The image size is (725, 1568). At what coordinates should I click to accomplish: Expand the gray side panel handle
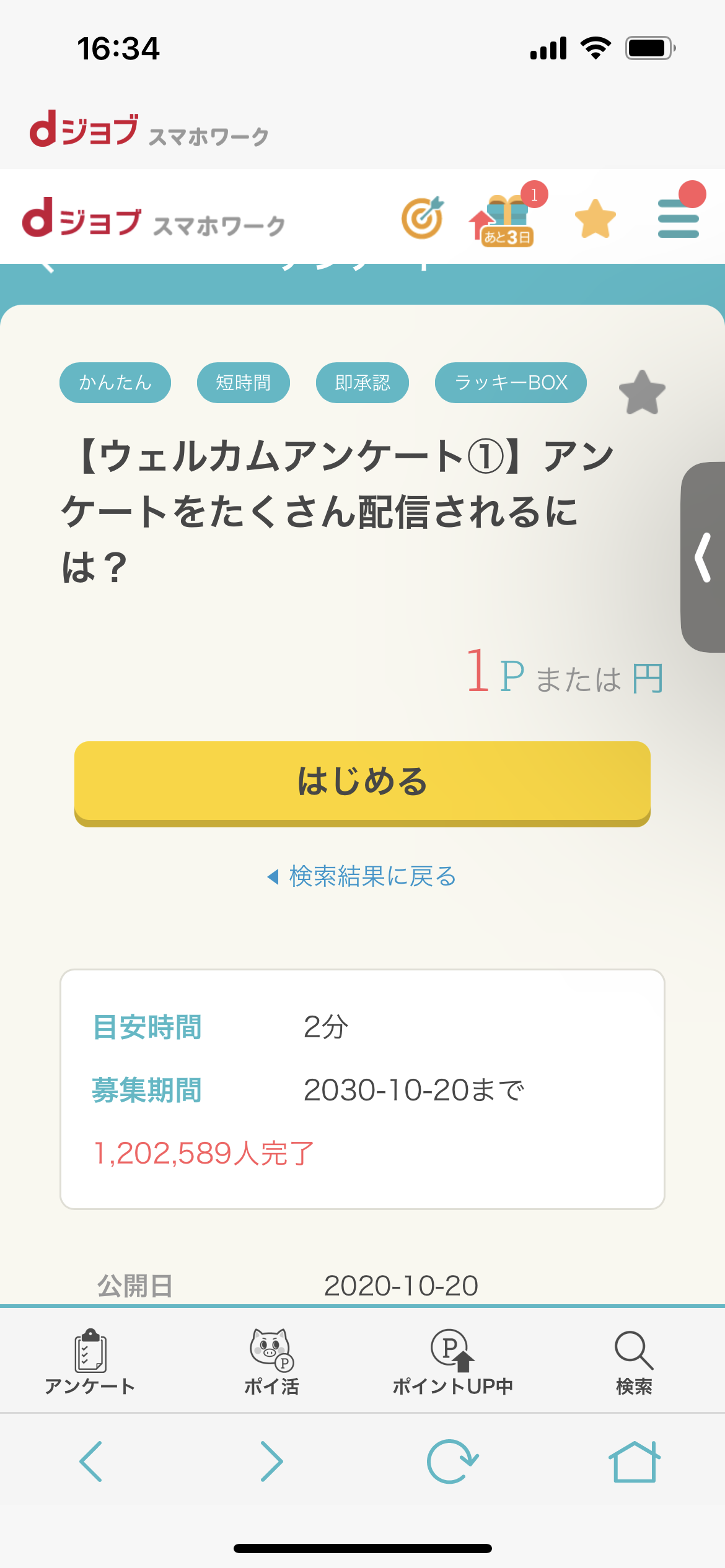(x=703, y=557)
